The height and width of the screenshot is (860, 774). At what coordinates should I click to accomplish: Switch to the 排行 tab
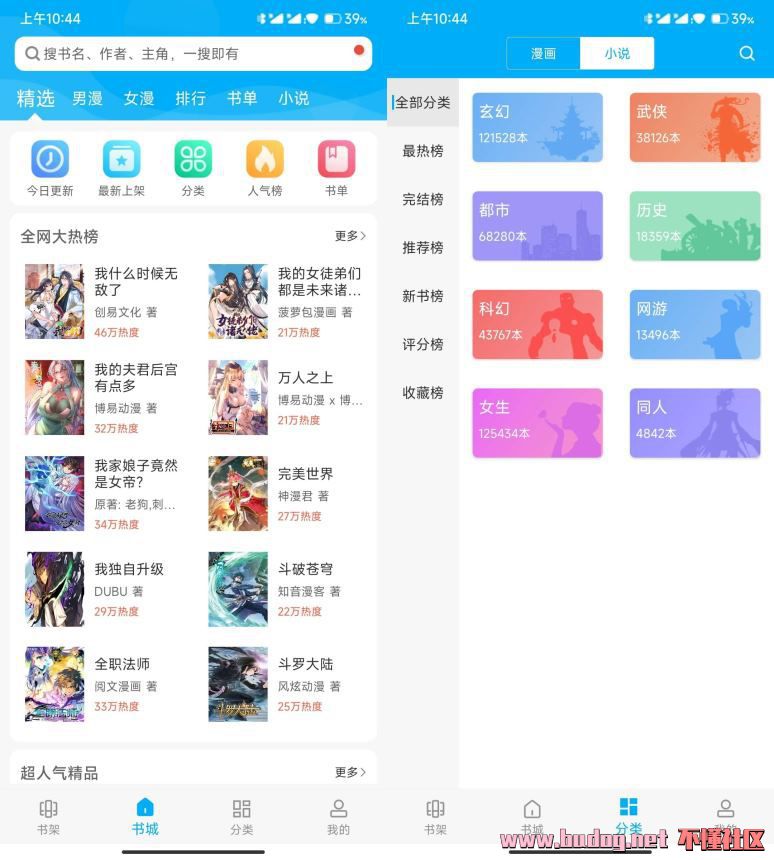(190, 98)
